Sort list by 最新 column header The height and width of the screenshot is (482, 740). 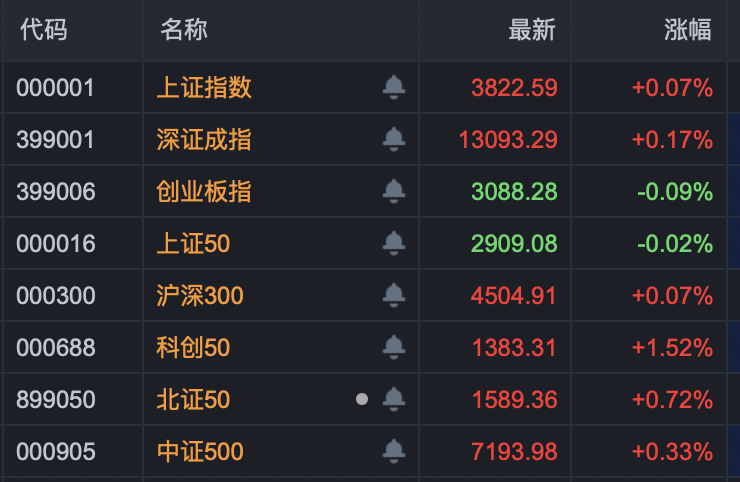point(531,30)
